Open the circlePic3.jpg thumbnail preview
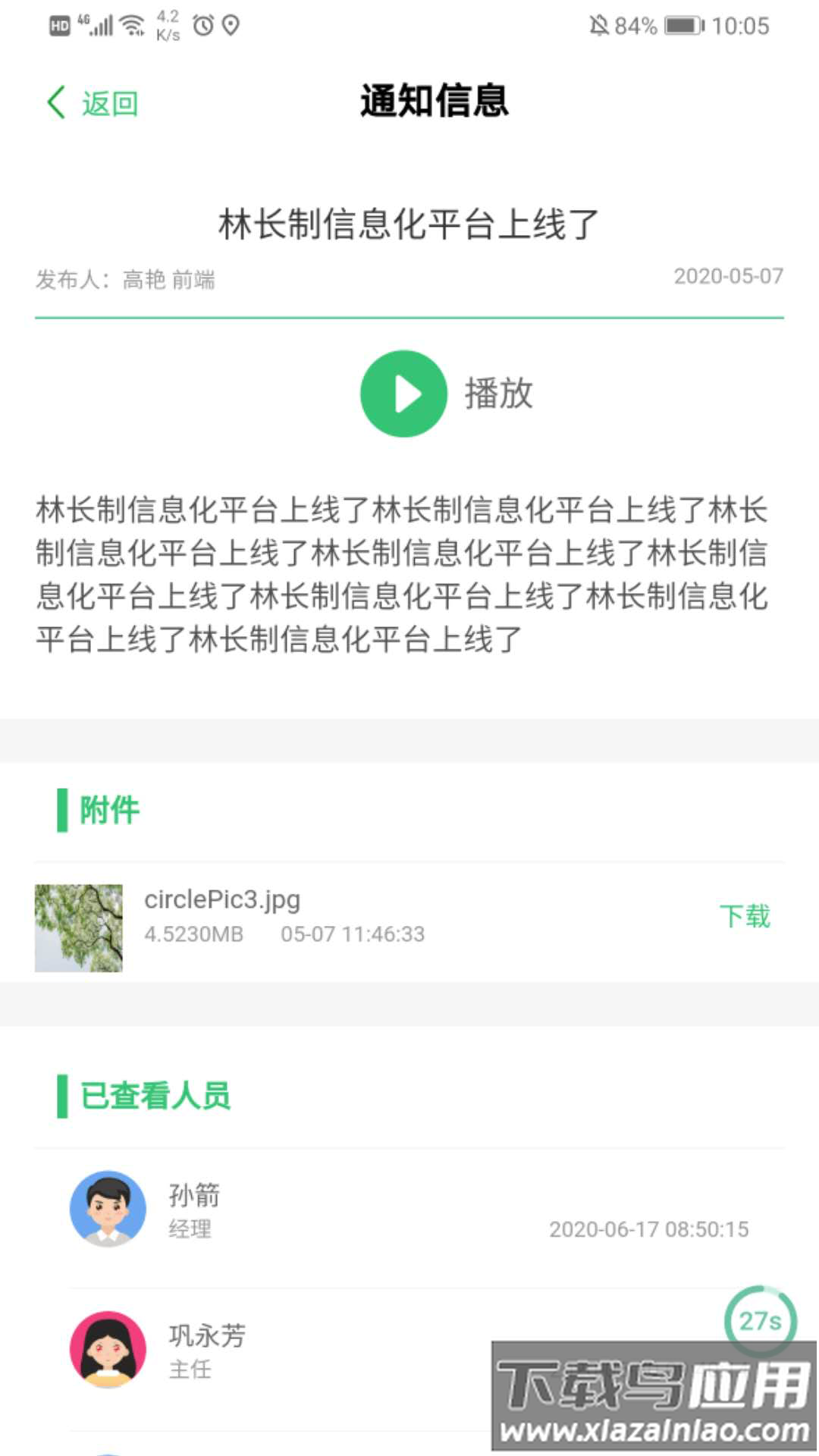Viewport: 819px width, 1456px height. [x=79, y=927]
